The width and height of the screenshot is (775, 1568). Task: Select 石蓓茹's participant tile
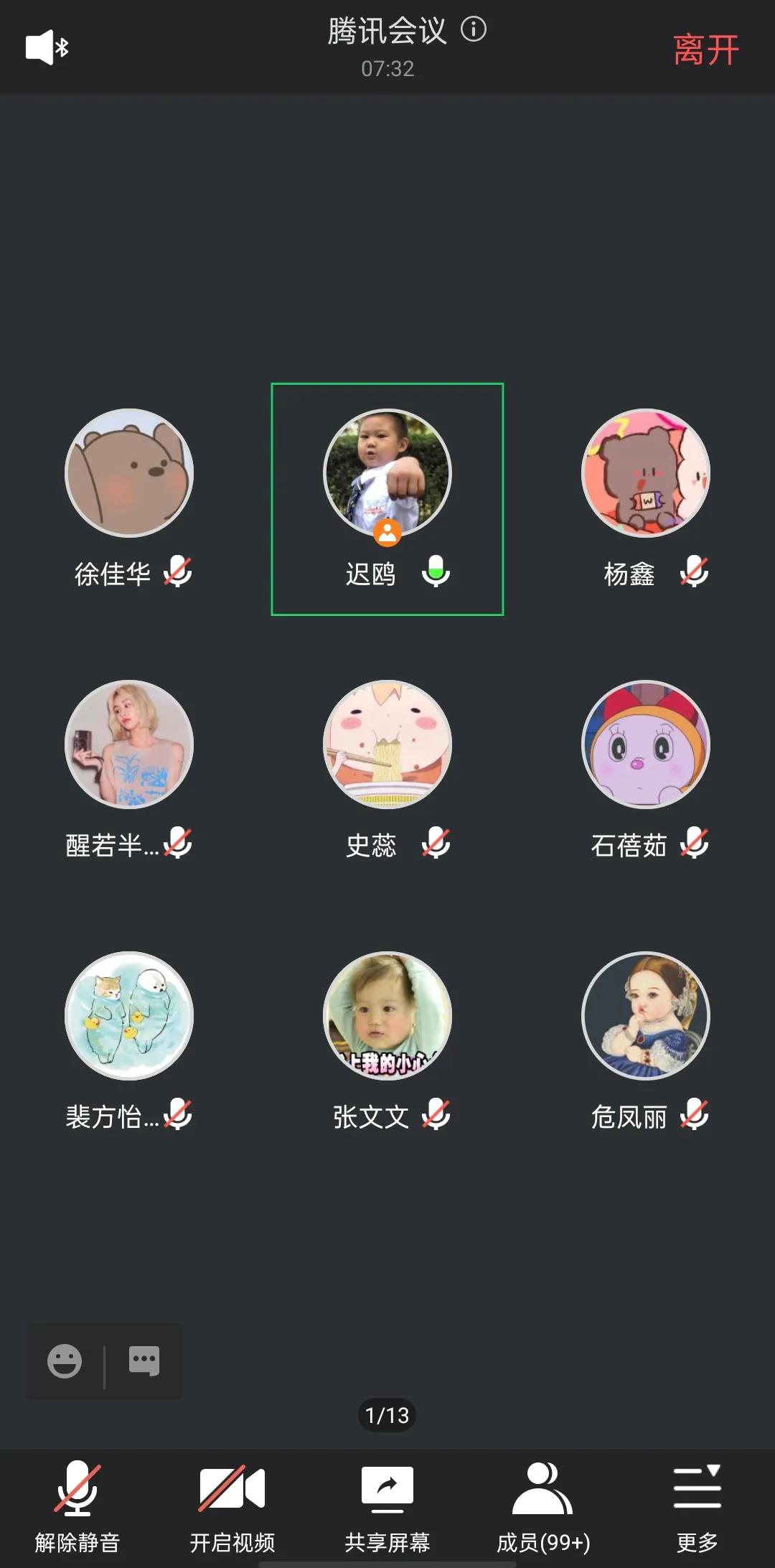646,745
